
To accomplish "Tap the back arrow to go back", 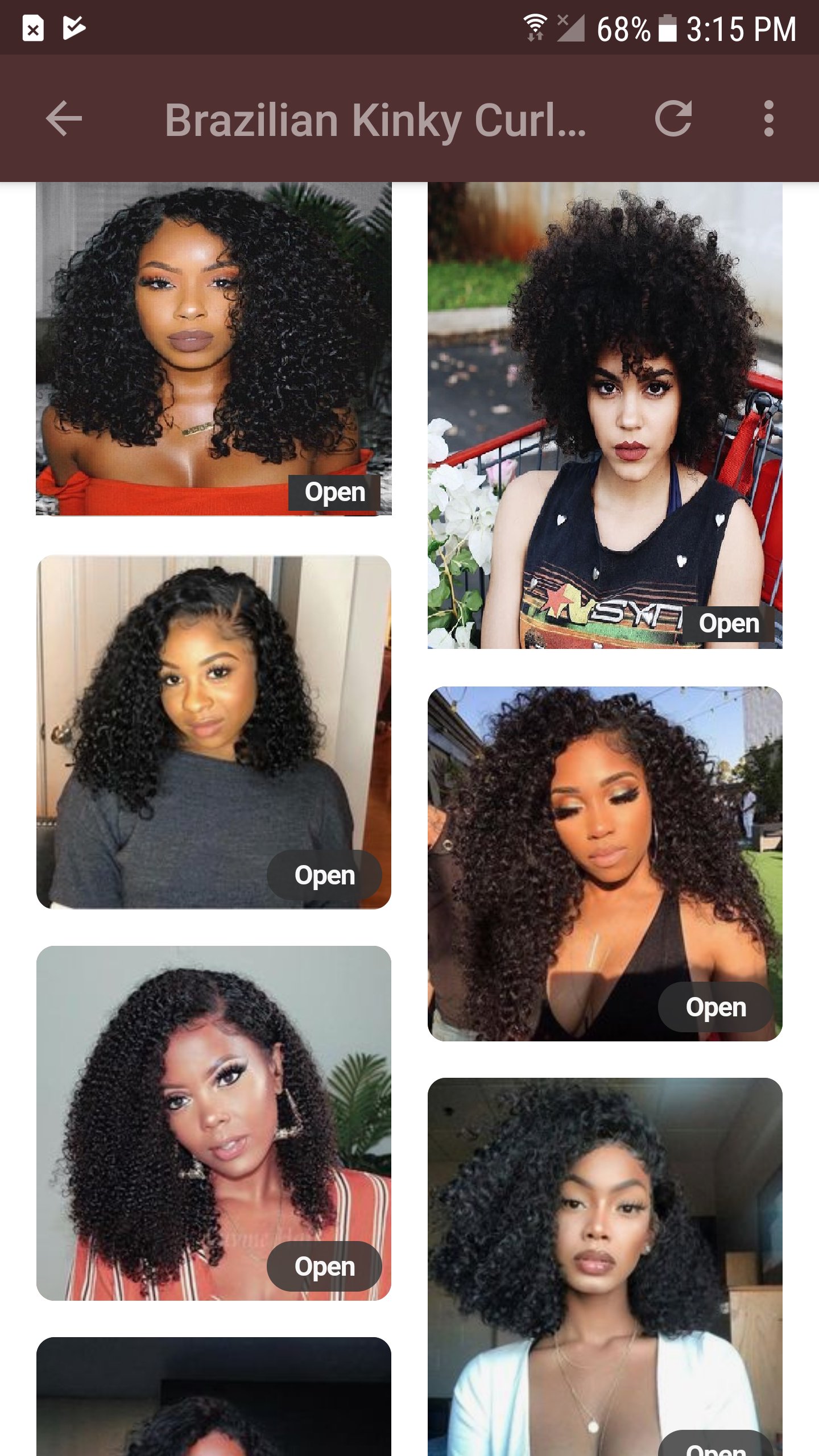I will click(x=64, y=119).
